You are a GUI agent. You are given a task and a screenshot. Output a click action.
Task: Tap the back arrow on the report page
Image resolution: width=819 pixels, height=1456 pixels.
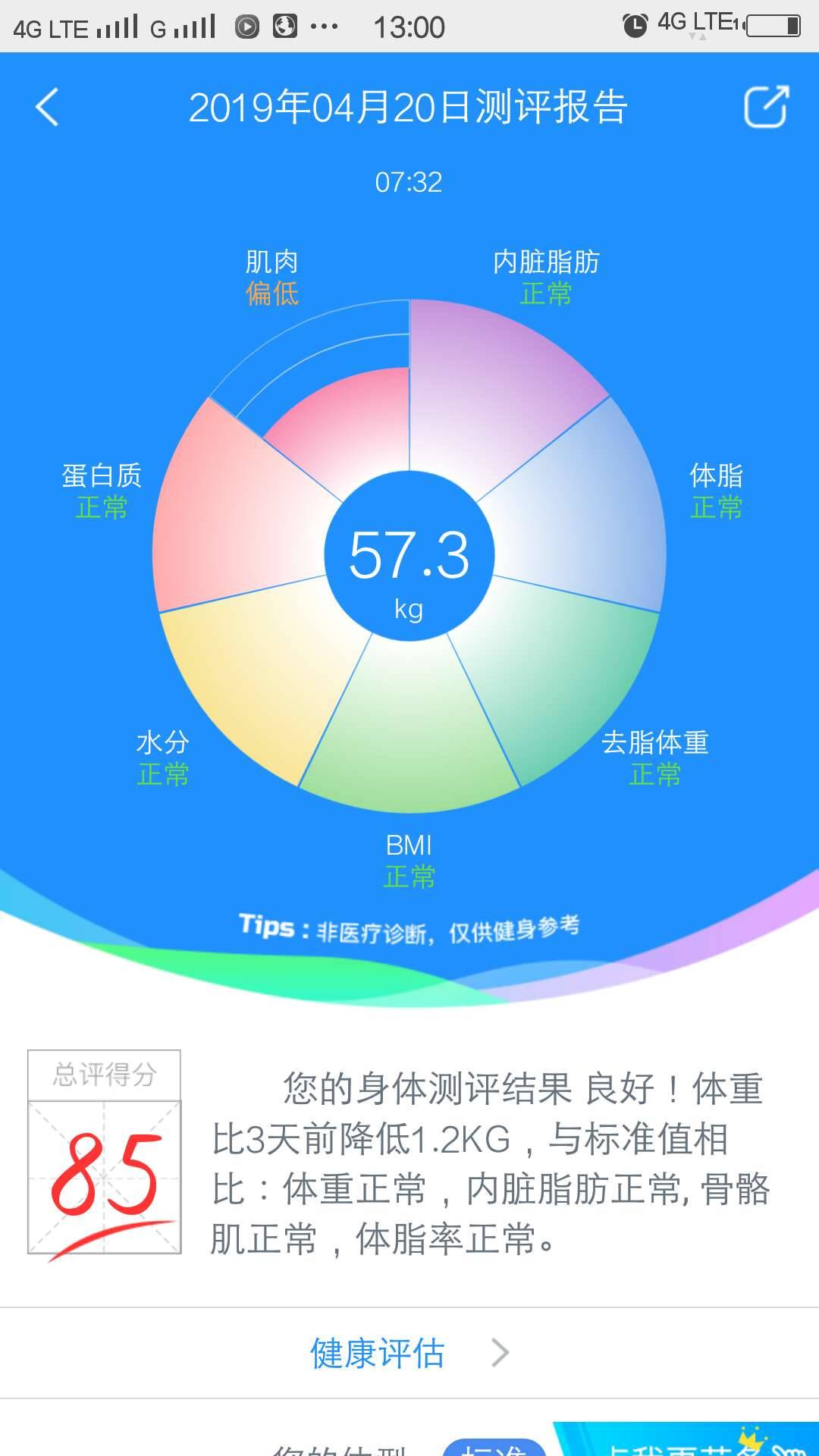coord(49,109)
